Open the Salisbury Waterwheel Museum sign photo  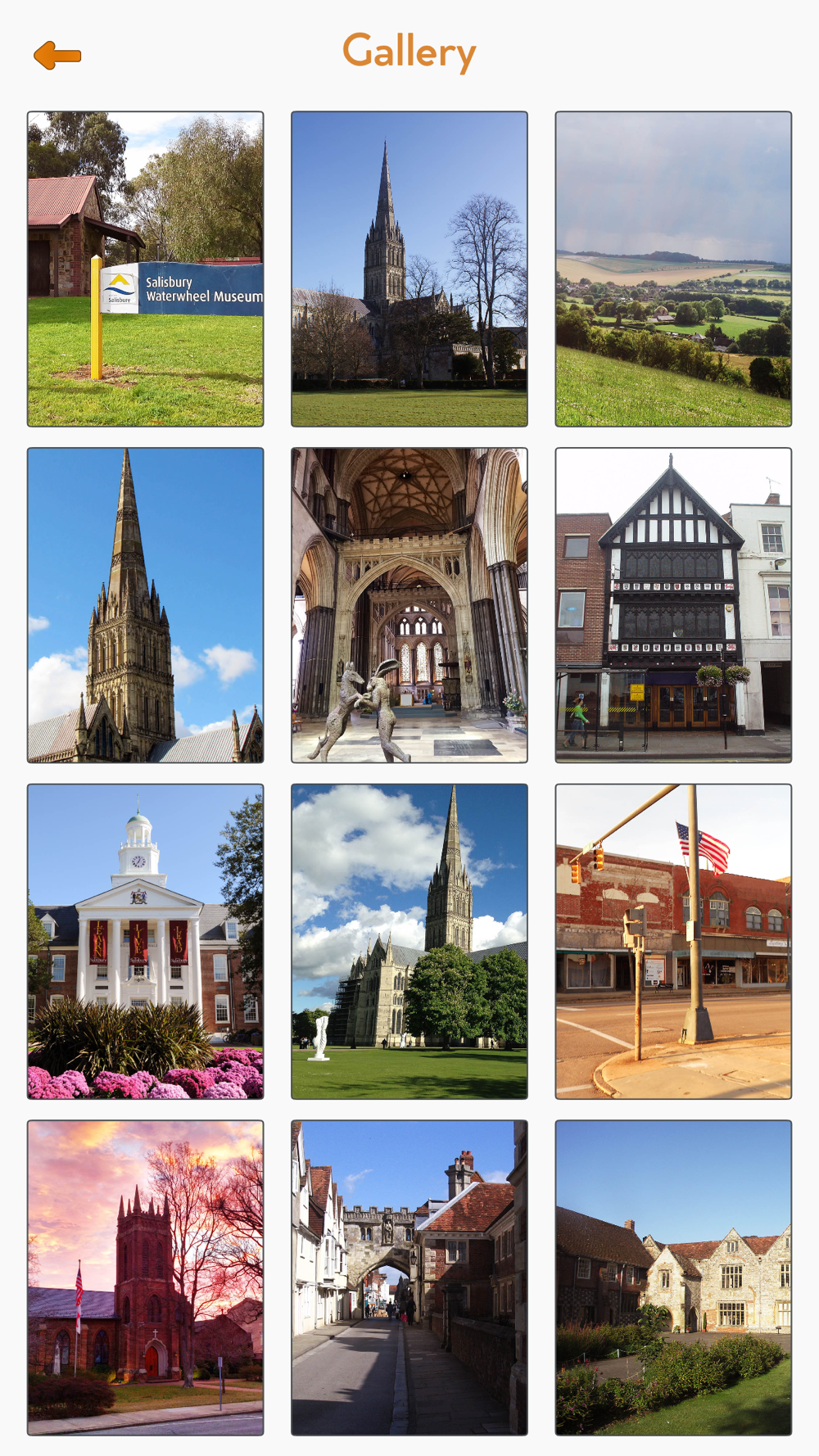click(x=146, y=269)
